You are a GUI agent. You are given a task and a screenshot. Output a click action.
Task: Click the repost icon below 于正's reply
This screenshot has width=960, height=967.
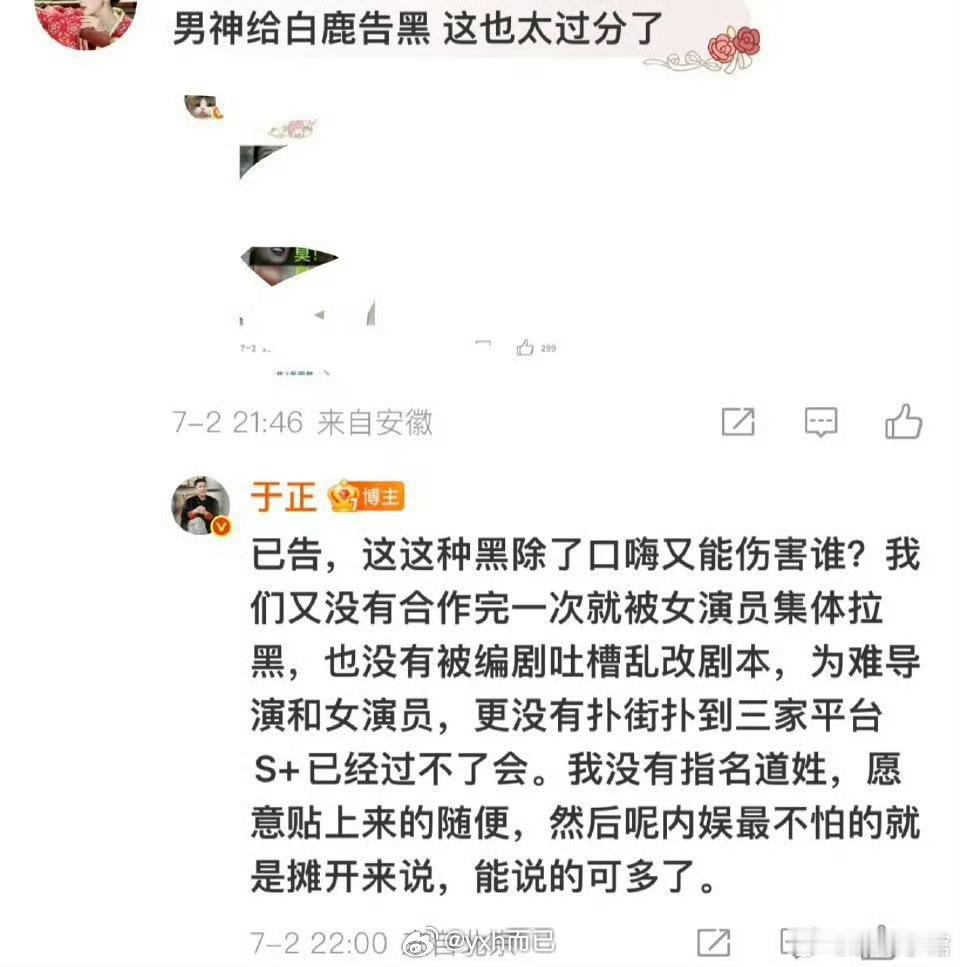(x=714, y=940)
